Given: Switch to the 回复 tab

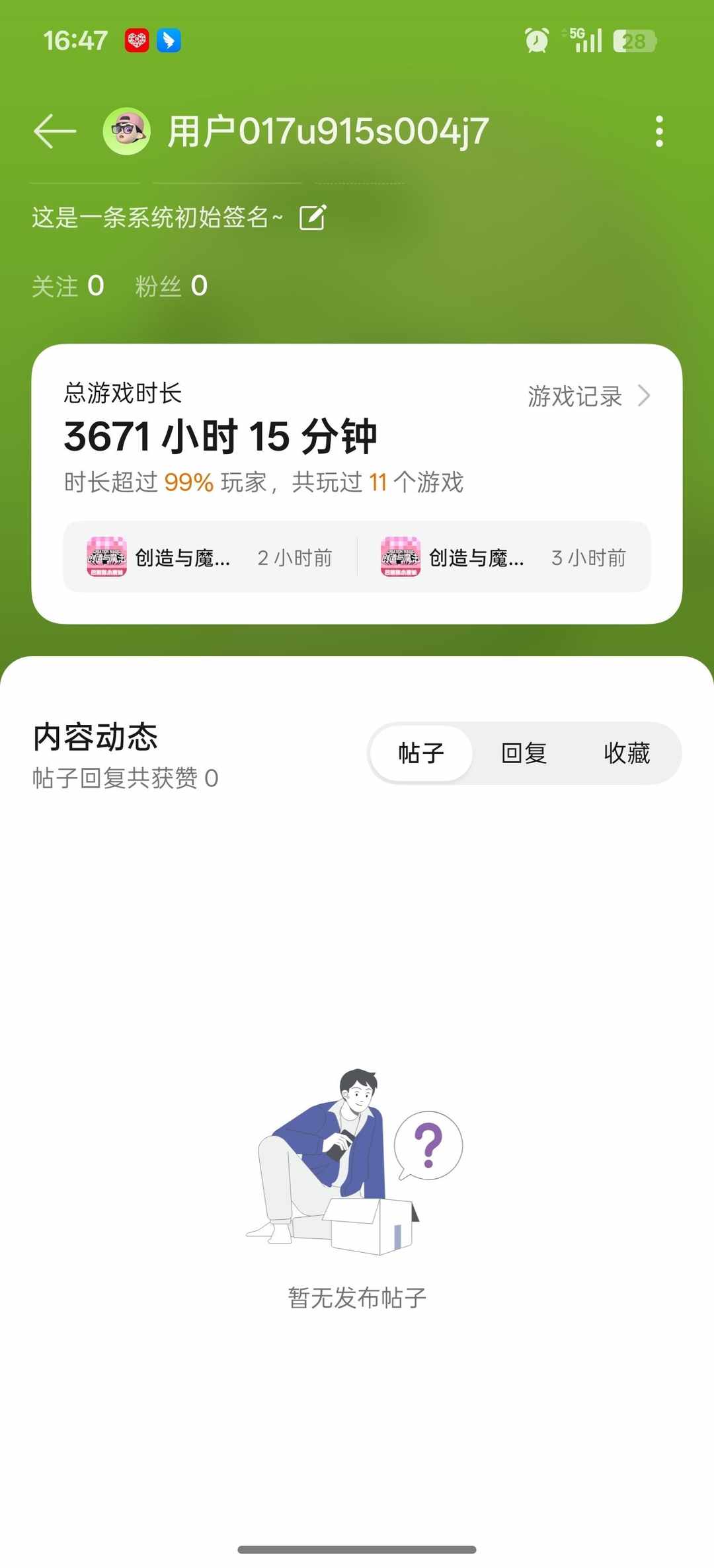Looking at the screenshot, I should (x=522, y=753).
